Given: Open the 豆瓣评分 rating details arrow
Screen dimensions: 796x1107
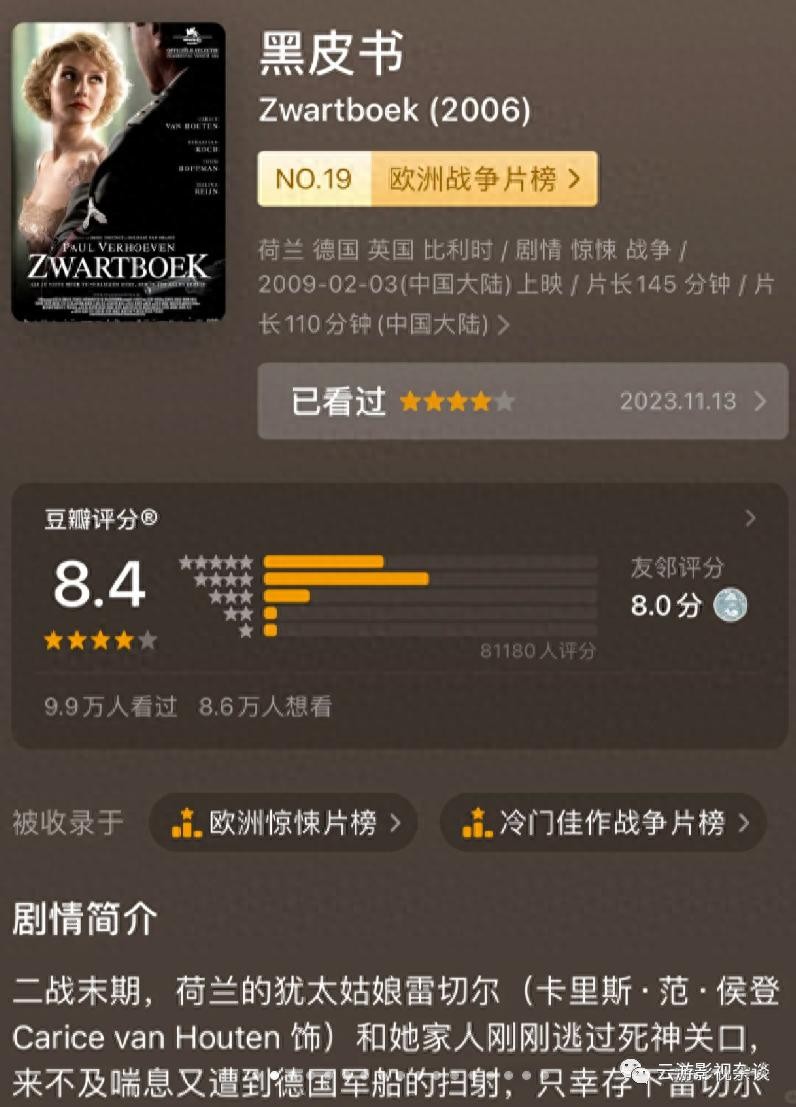Looking at the screenshot, I should [750, 518].
